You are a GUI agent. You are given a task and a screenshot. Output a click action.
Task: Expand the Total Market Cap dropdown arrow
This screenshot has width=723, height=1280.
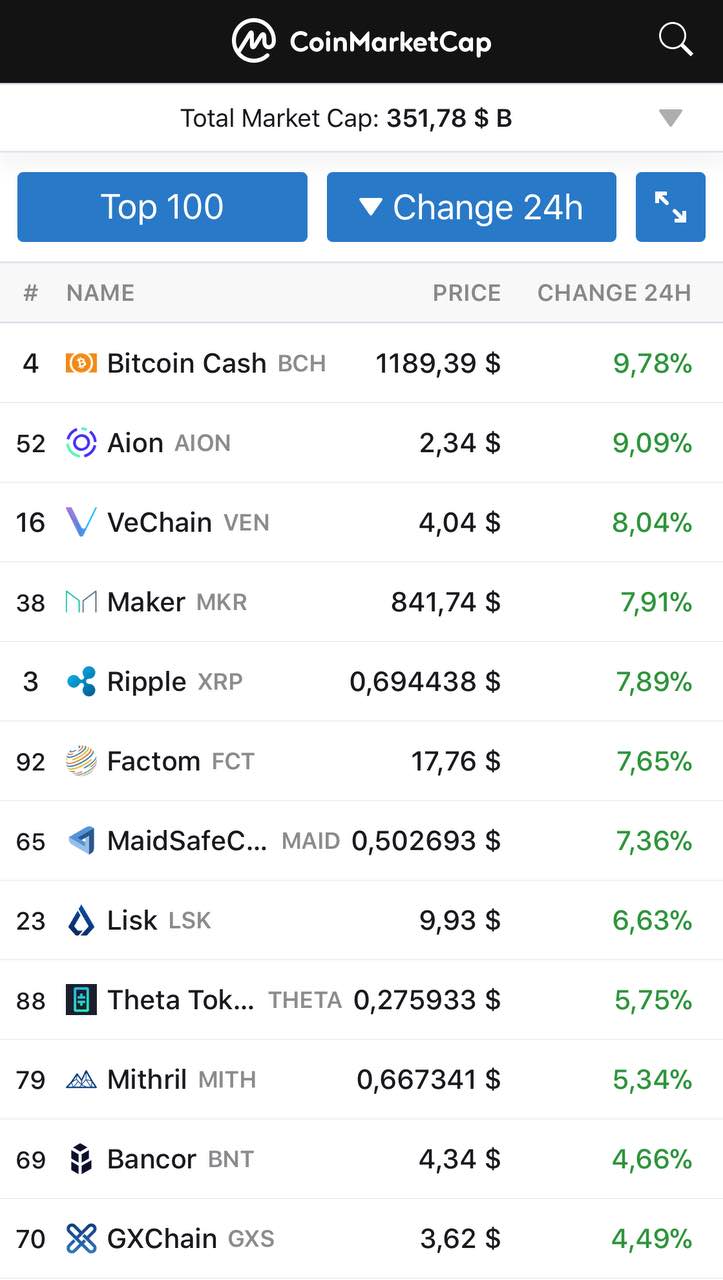[671, 118]
